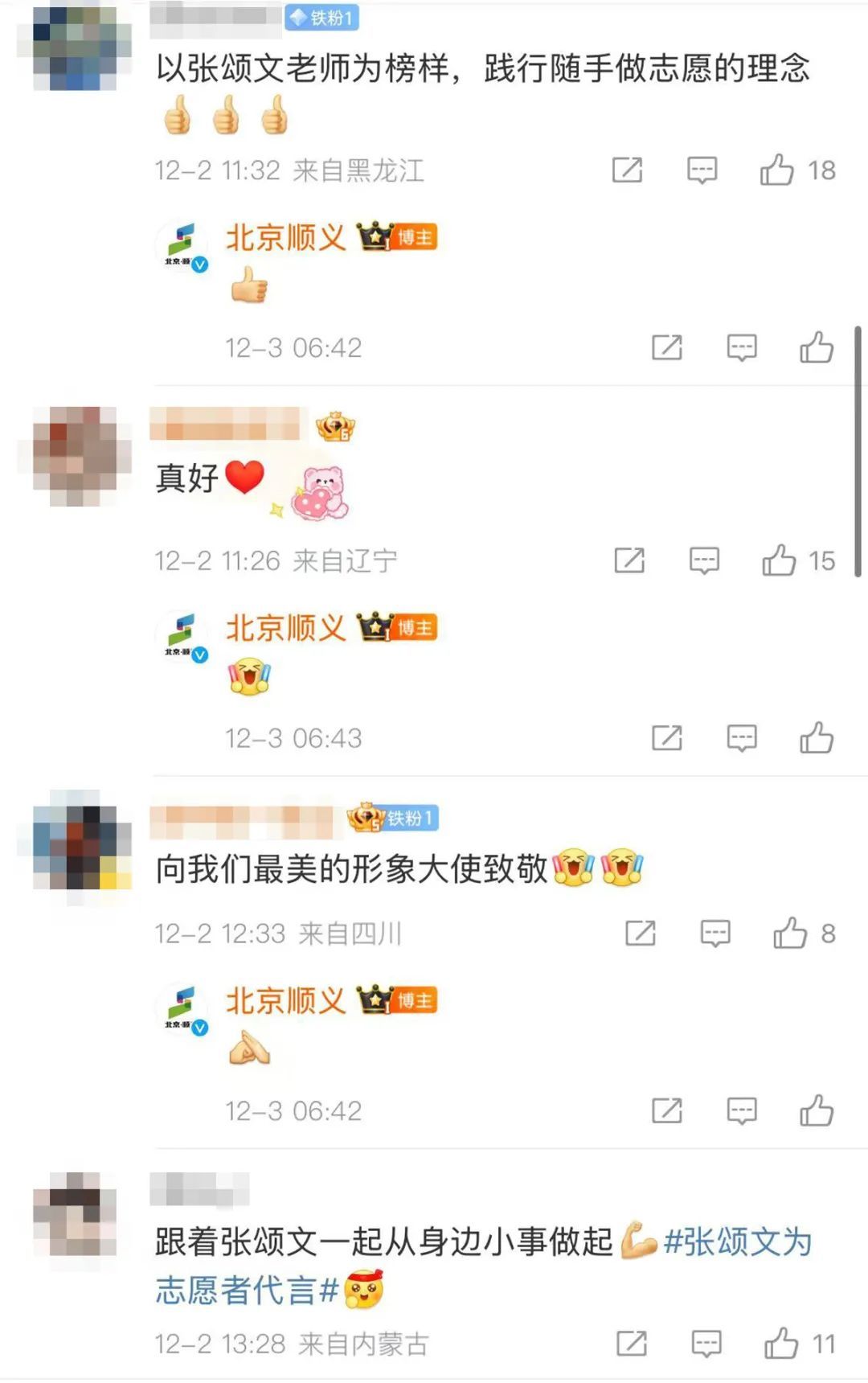Repost the 真好 comment from 辽宁
Screen dimensions: 868x1383
coord(629,560)
